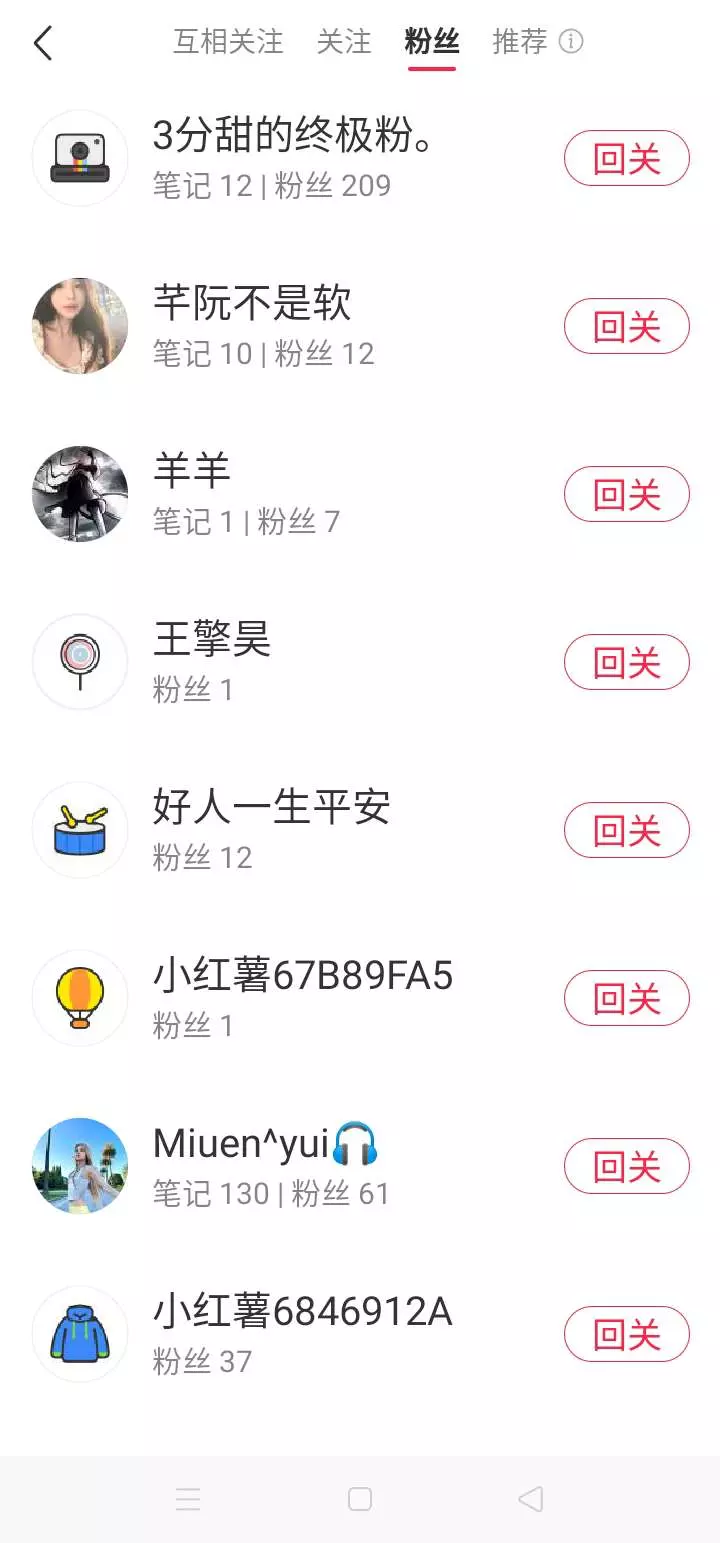
Task: Go back using the top-left arrow
Action: (x=42, y=43)
